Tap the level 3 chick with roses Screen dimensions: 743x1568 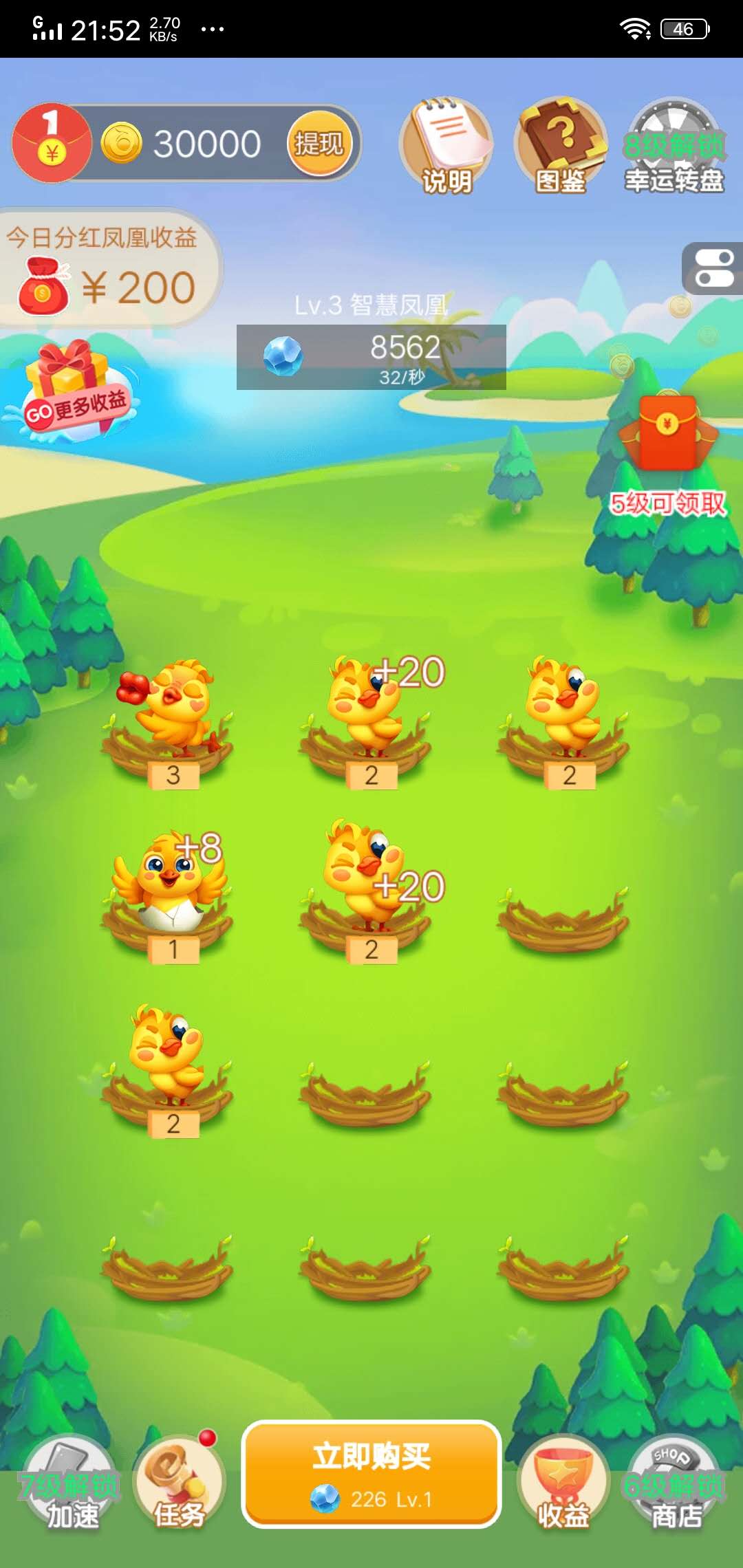169,715
